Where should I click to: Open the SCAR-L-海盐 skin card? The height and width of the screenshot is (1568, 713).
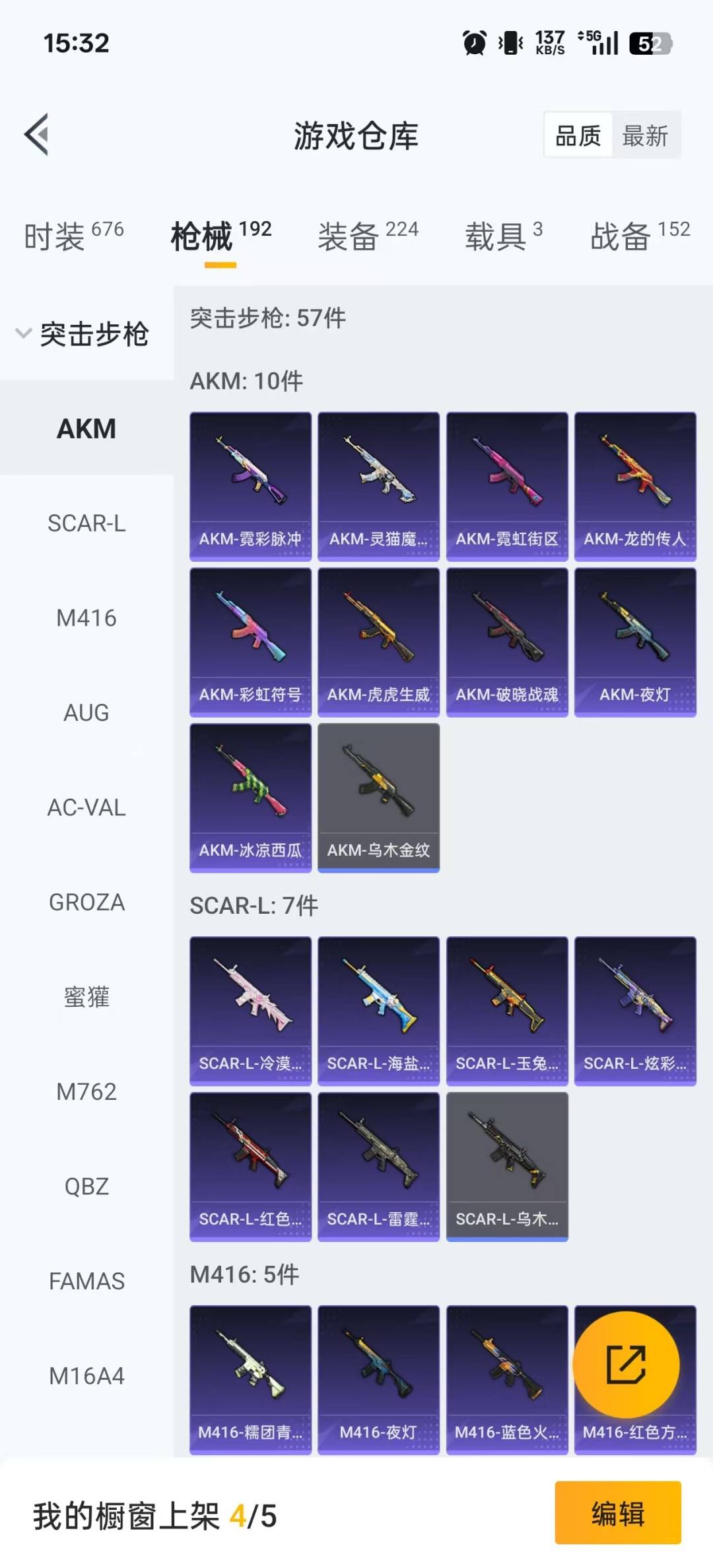point(378,1010)
